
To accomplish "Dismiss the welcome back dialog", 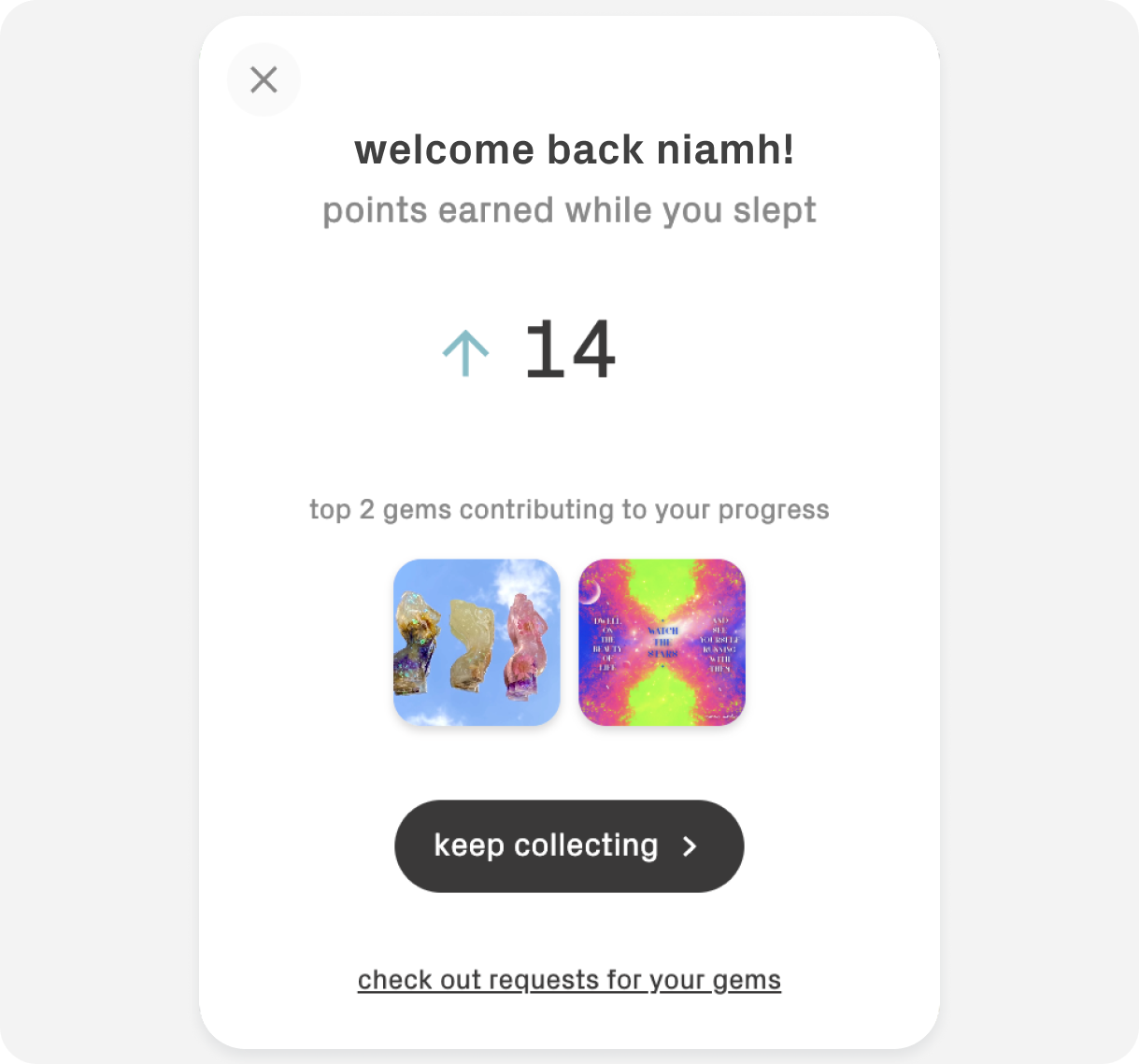I will pyautogui.click(x=263, y=80).
